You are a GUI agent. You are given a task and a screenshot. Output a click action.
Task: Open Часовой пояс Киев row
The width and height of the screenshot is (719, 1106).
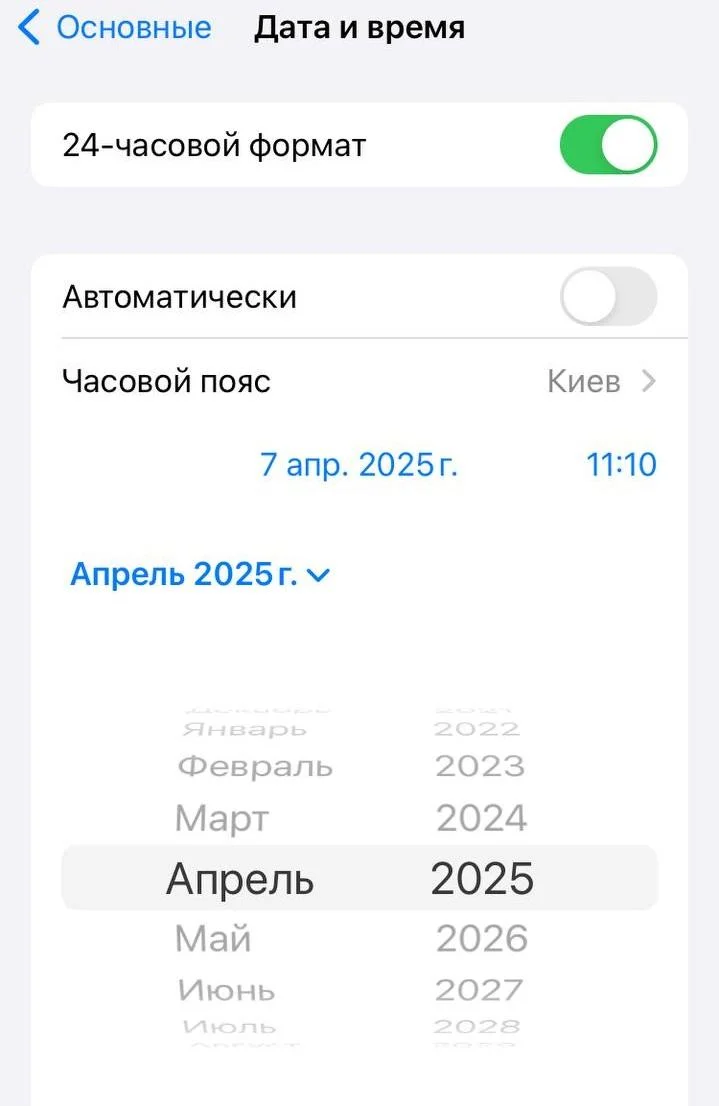click(x=359, y=381)
